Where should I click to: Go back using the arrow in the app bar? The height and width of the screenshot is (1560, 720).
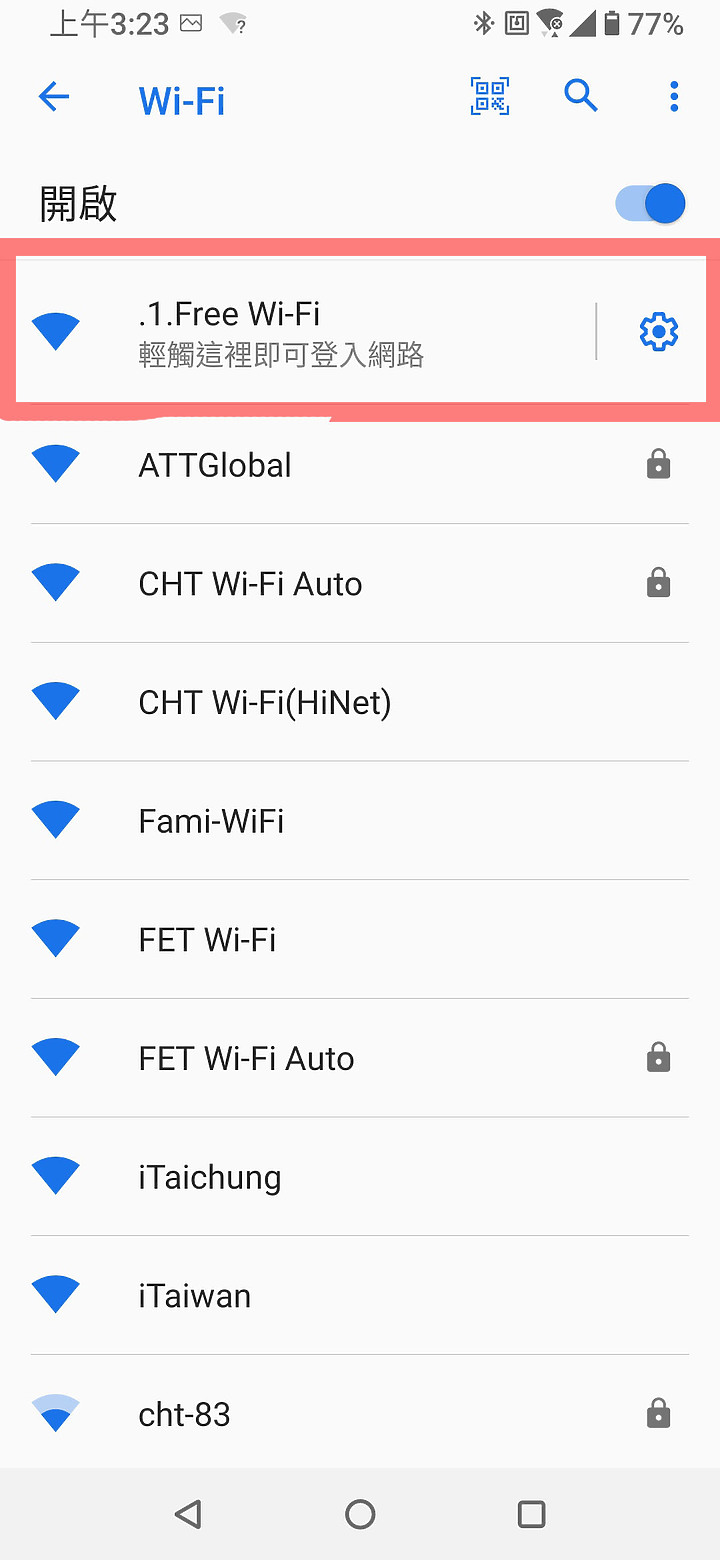point(54,97)
